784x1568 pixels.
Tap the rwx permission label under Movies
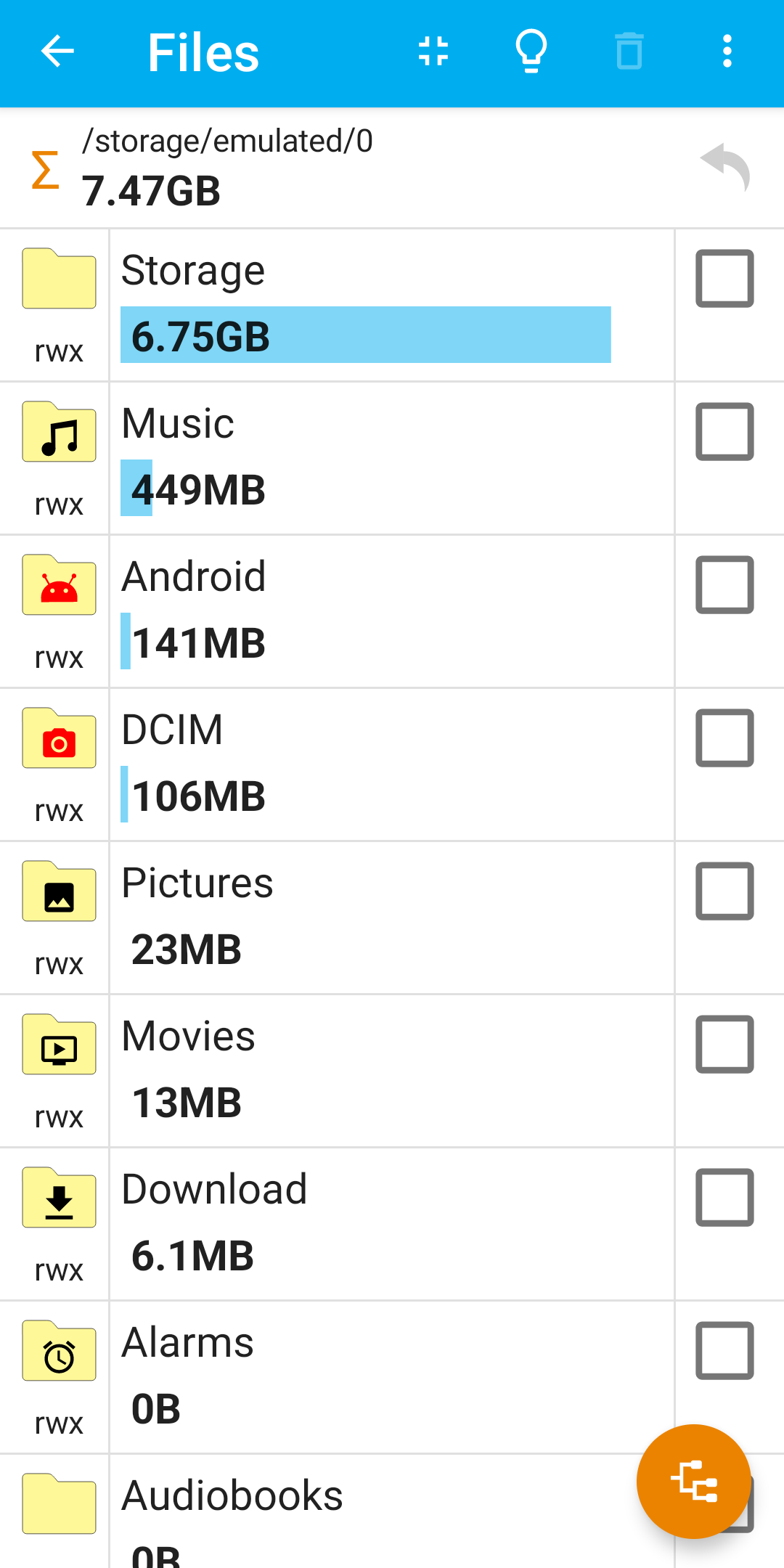point(58,1118)
